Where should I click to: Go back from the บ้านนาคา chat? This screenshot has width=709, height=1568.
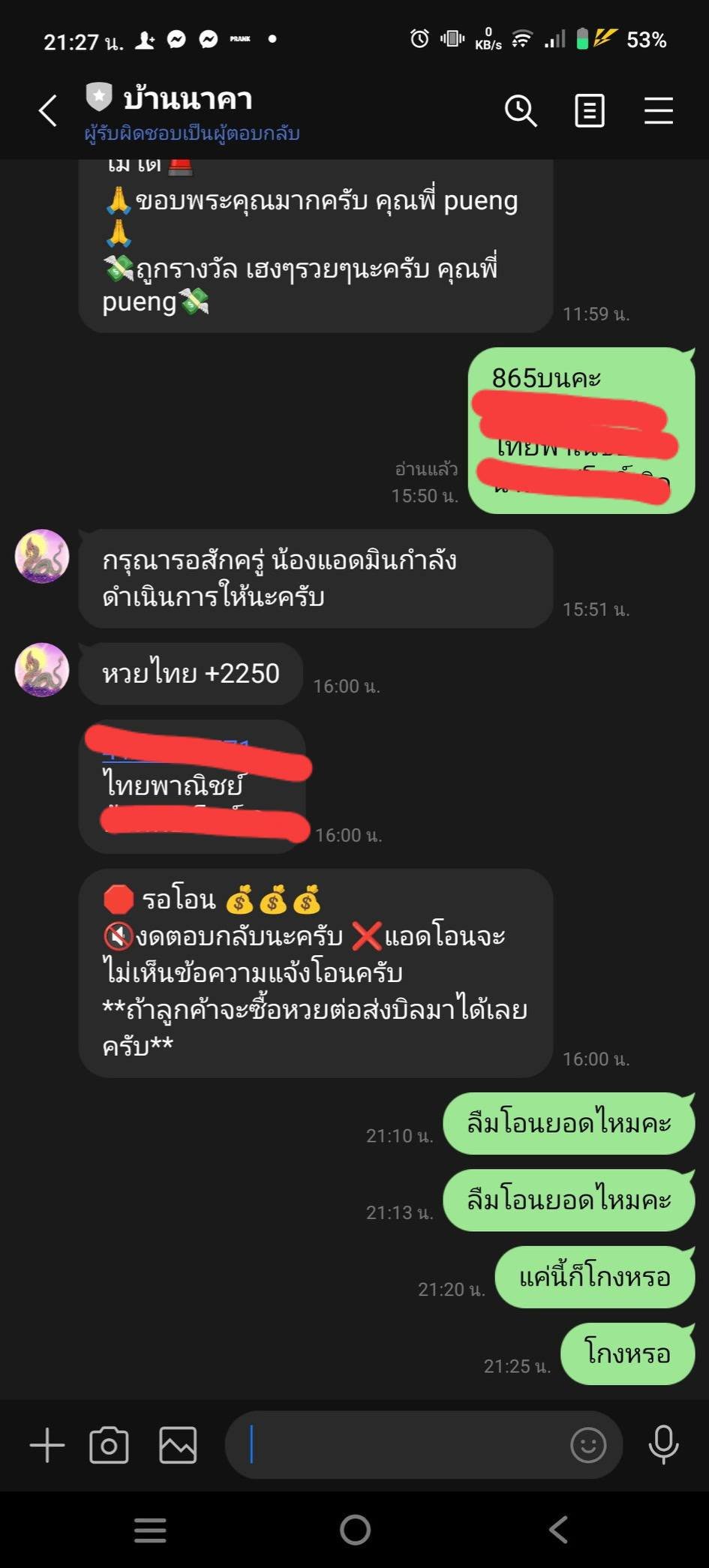pos(48,111)
